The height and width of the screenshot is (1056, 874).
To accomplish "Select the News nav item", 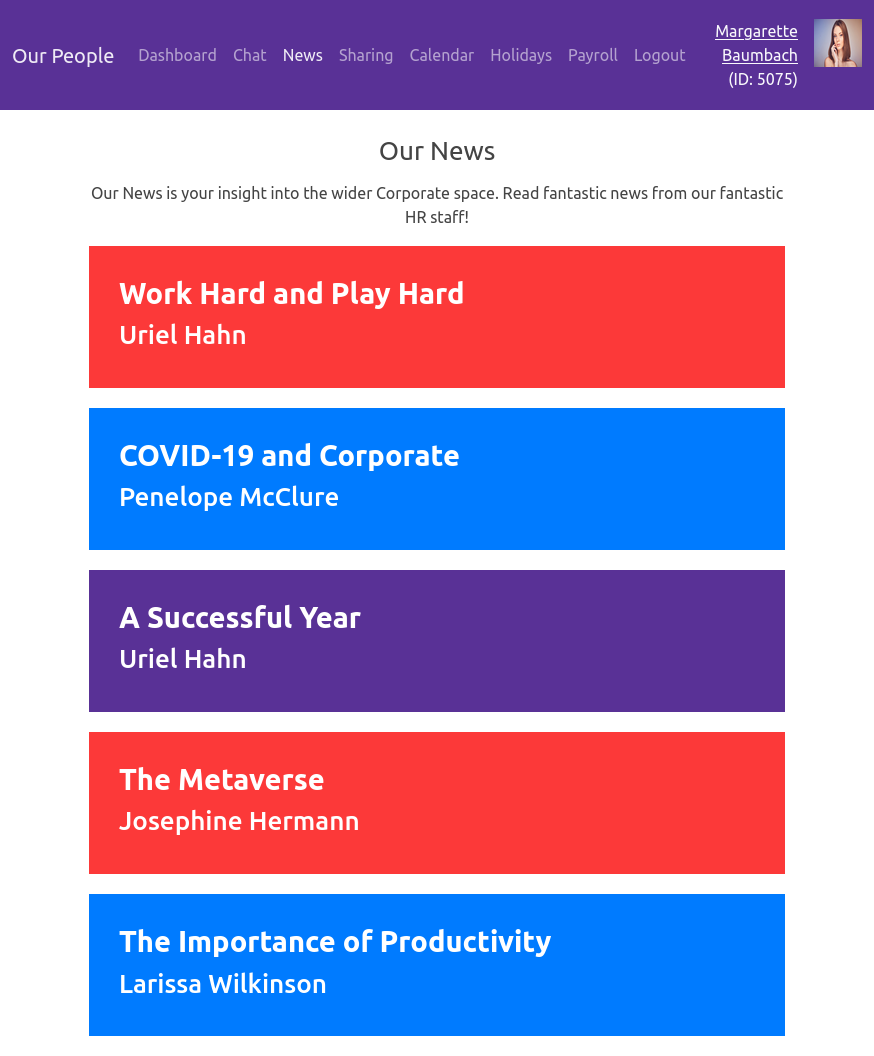I will (x=302, y=55).
